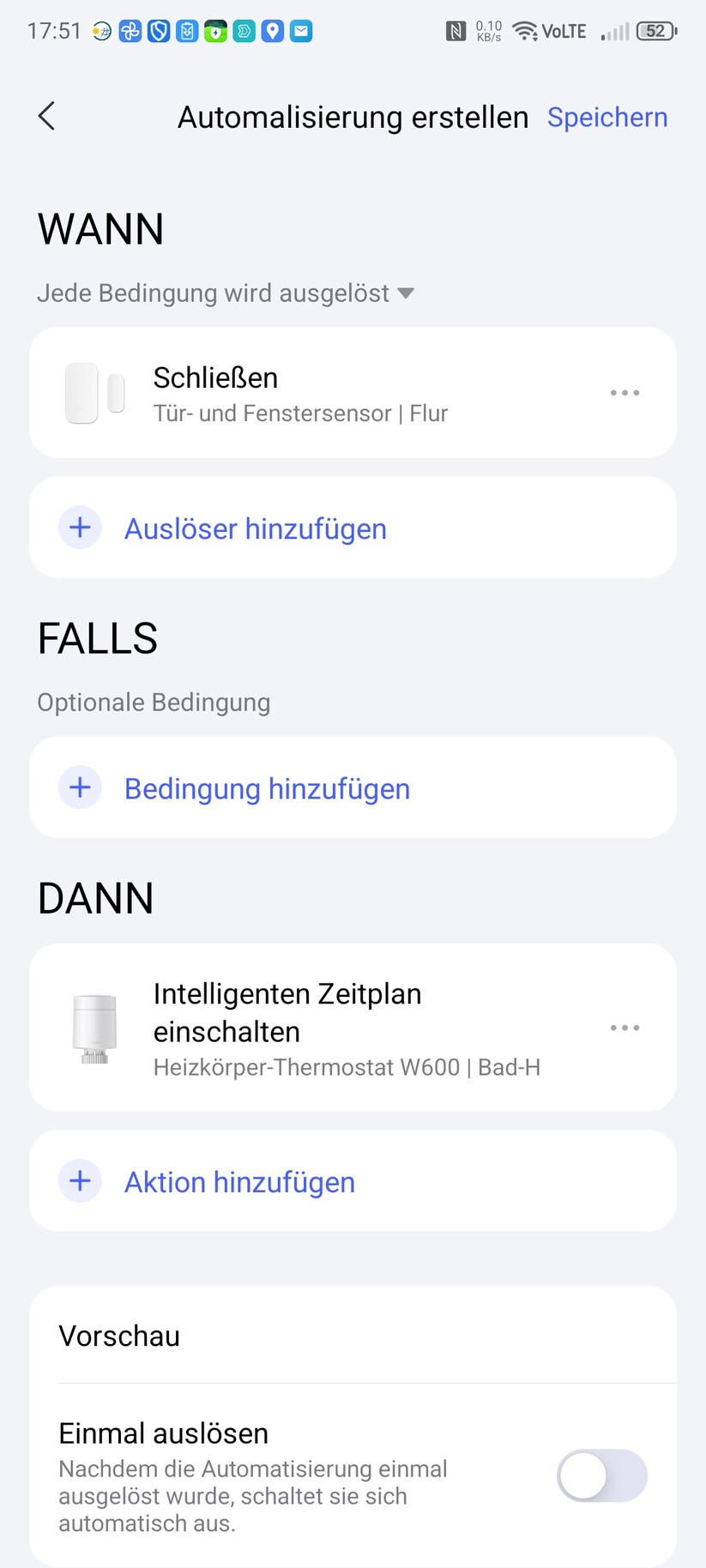Tap the door and window sensor icon
The height and width of the screenshot is (1568, 706).
(x=94, y=392)
